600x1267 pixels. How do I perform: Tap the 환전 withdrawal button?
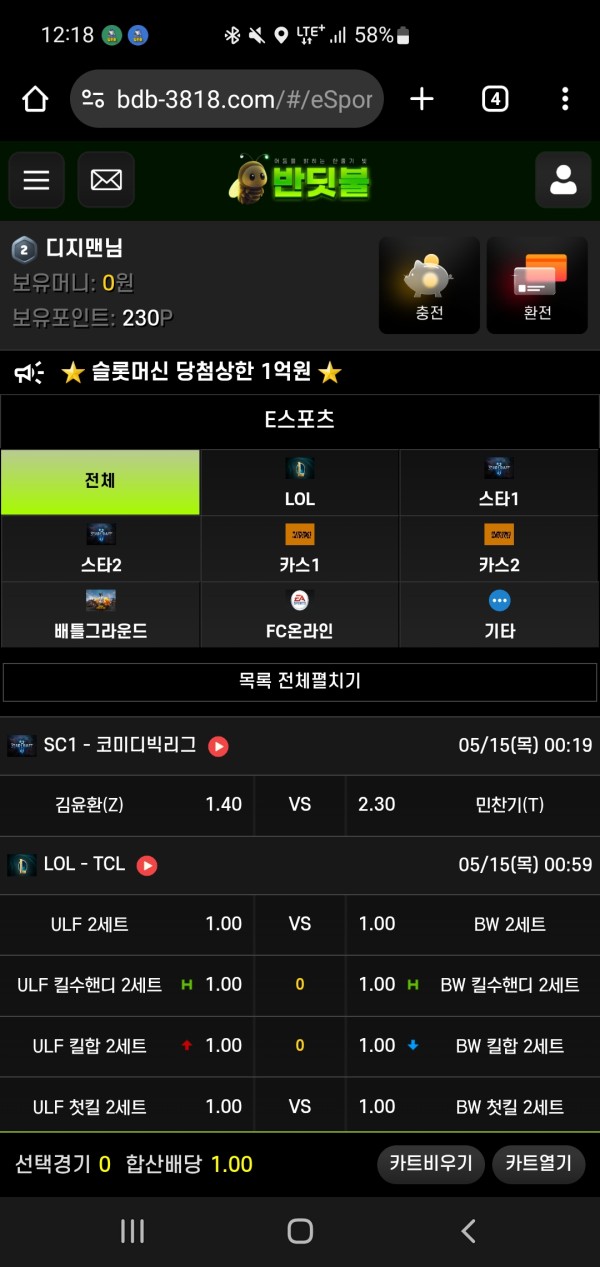[x=537, y=285]
